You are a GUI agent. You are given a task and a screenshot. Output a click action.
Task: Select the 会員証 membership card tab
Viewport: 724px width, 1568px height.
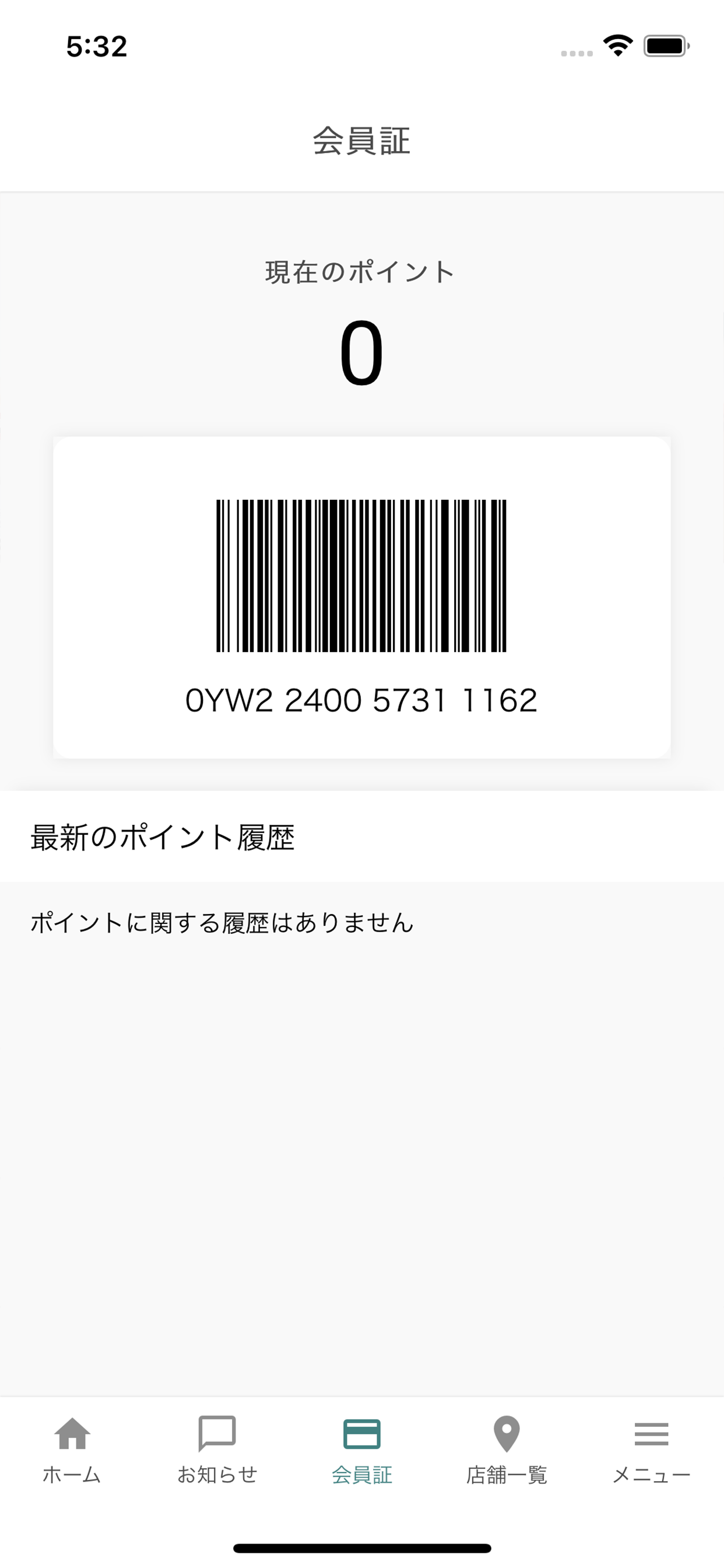tap(362, 1451)
